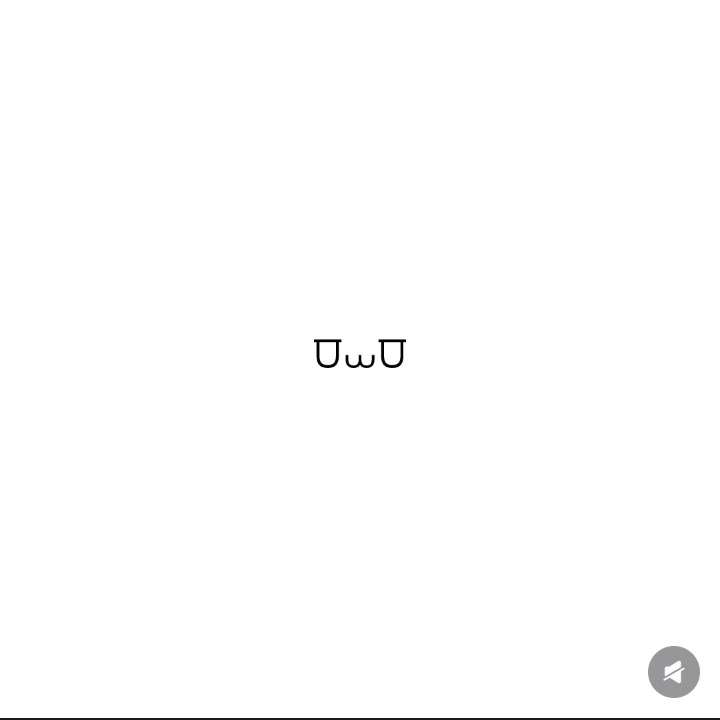Image resolution: width=720 pixels, height=720 pixels.
Task: Tap the muted speaker button to unmute
Action: [673, 672]
